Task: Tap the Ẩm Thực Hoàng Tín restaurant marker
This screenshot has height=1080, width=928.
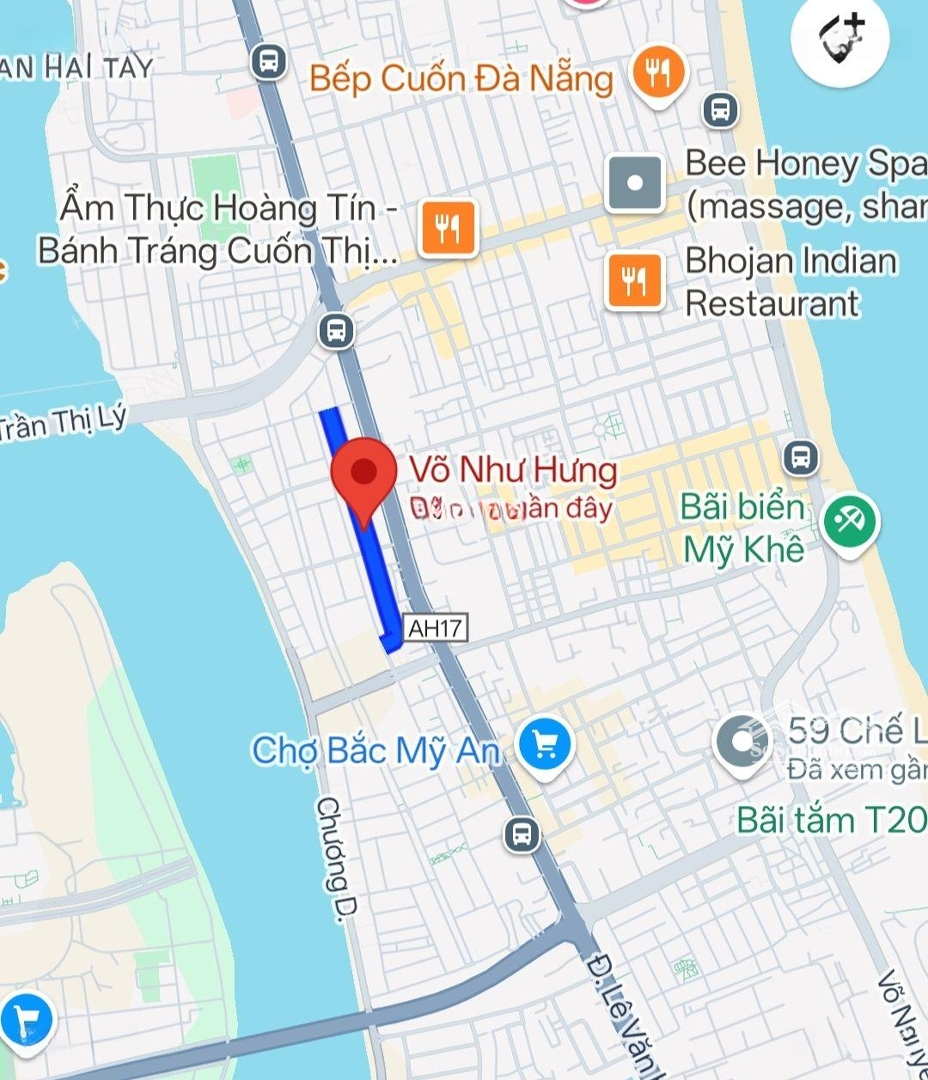Action: coord(449,229)
